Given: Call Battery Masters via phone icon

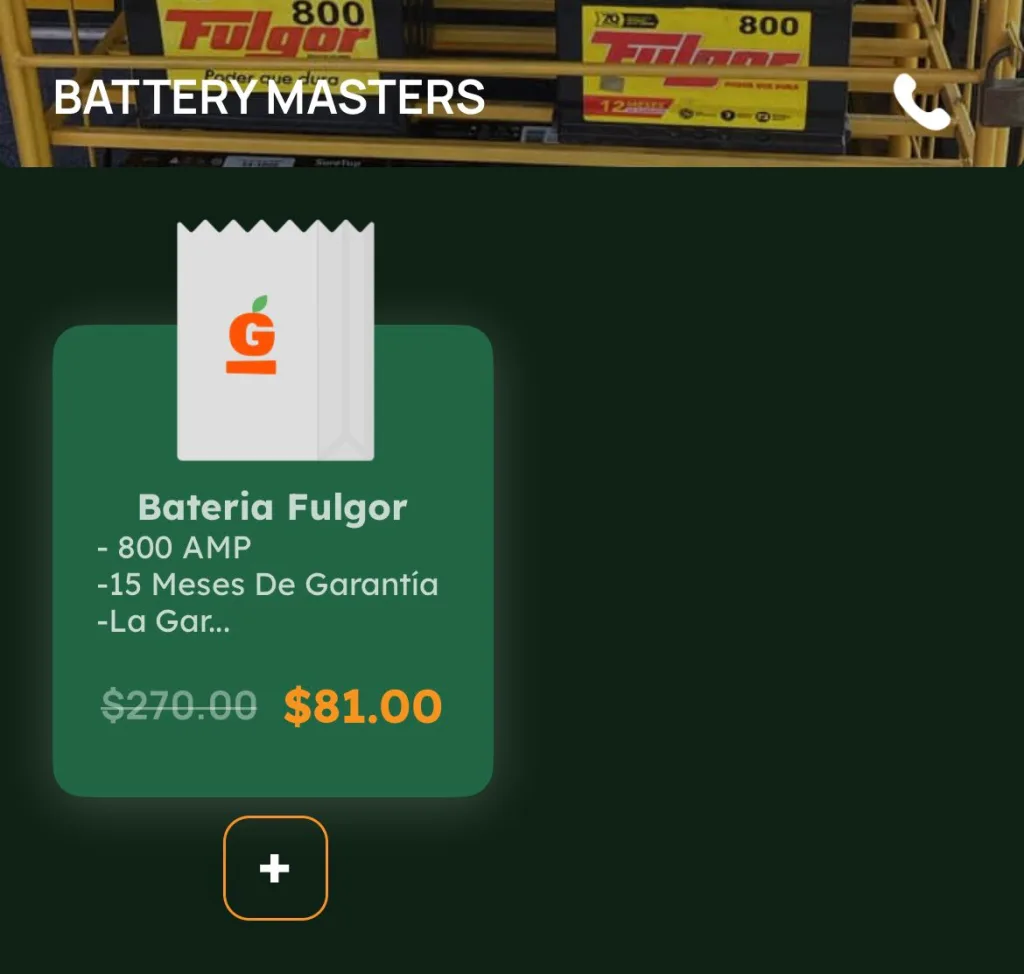Looking at the screenshot, I should 921,101.
